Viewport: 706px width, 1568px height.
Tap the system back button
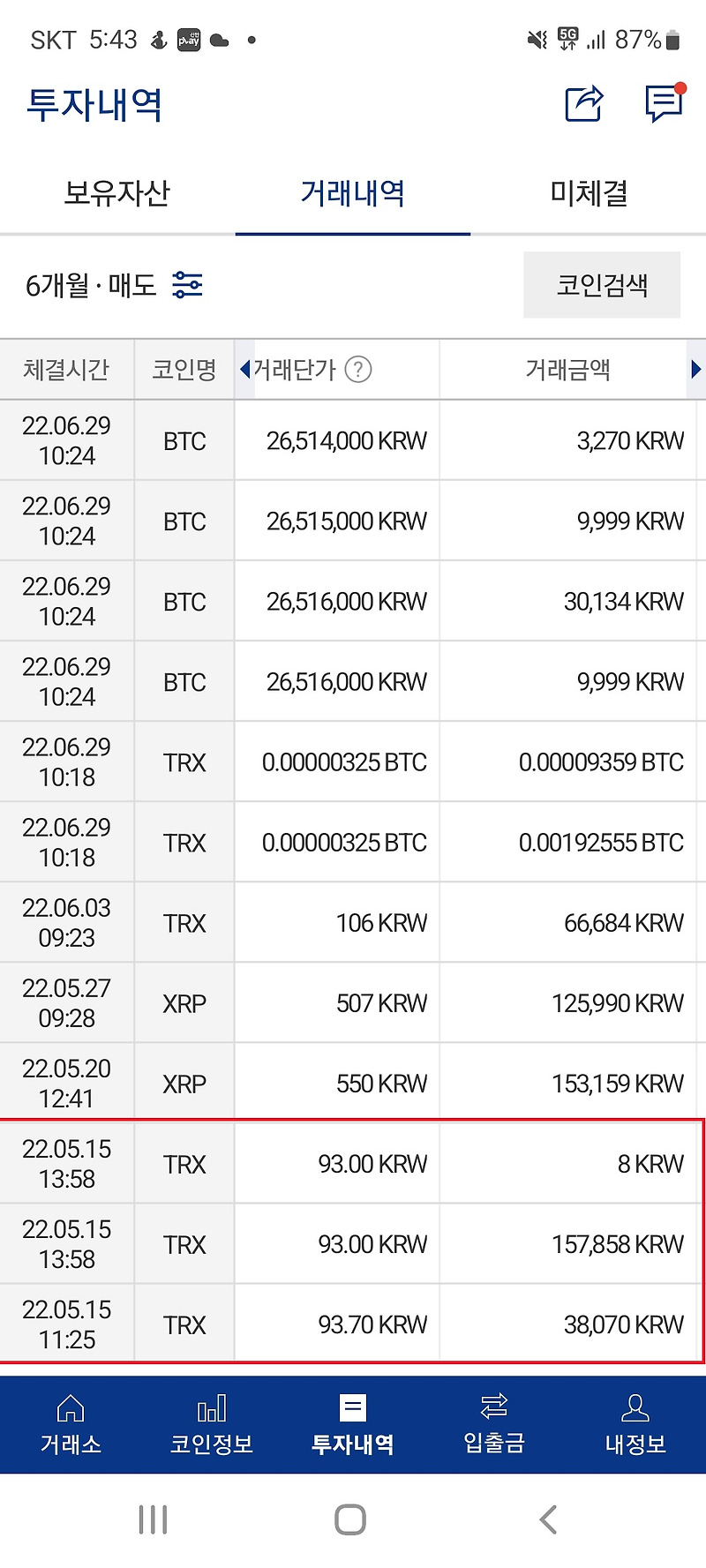point(548,1519)
